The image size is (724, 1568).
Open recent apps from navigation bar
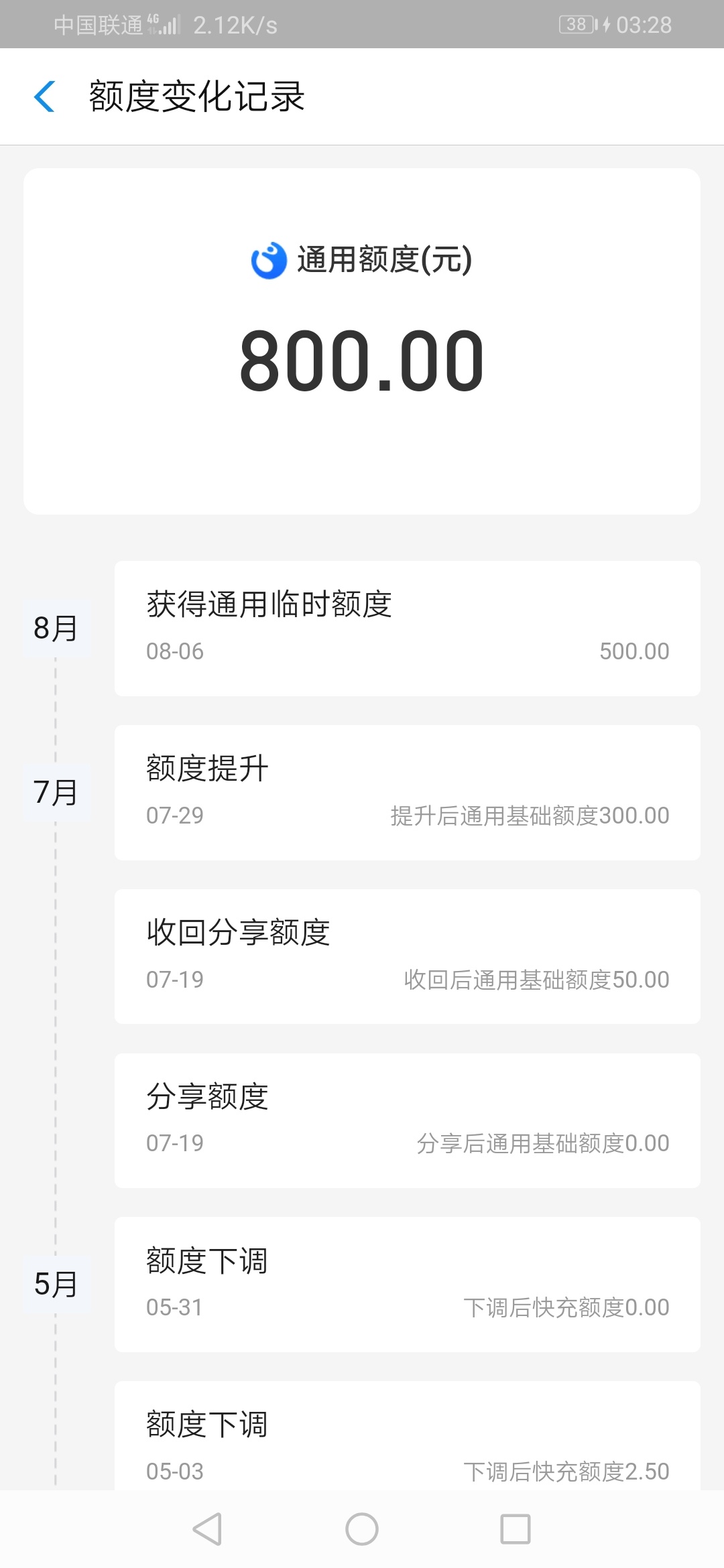click(516, 1529)
